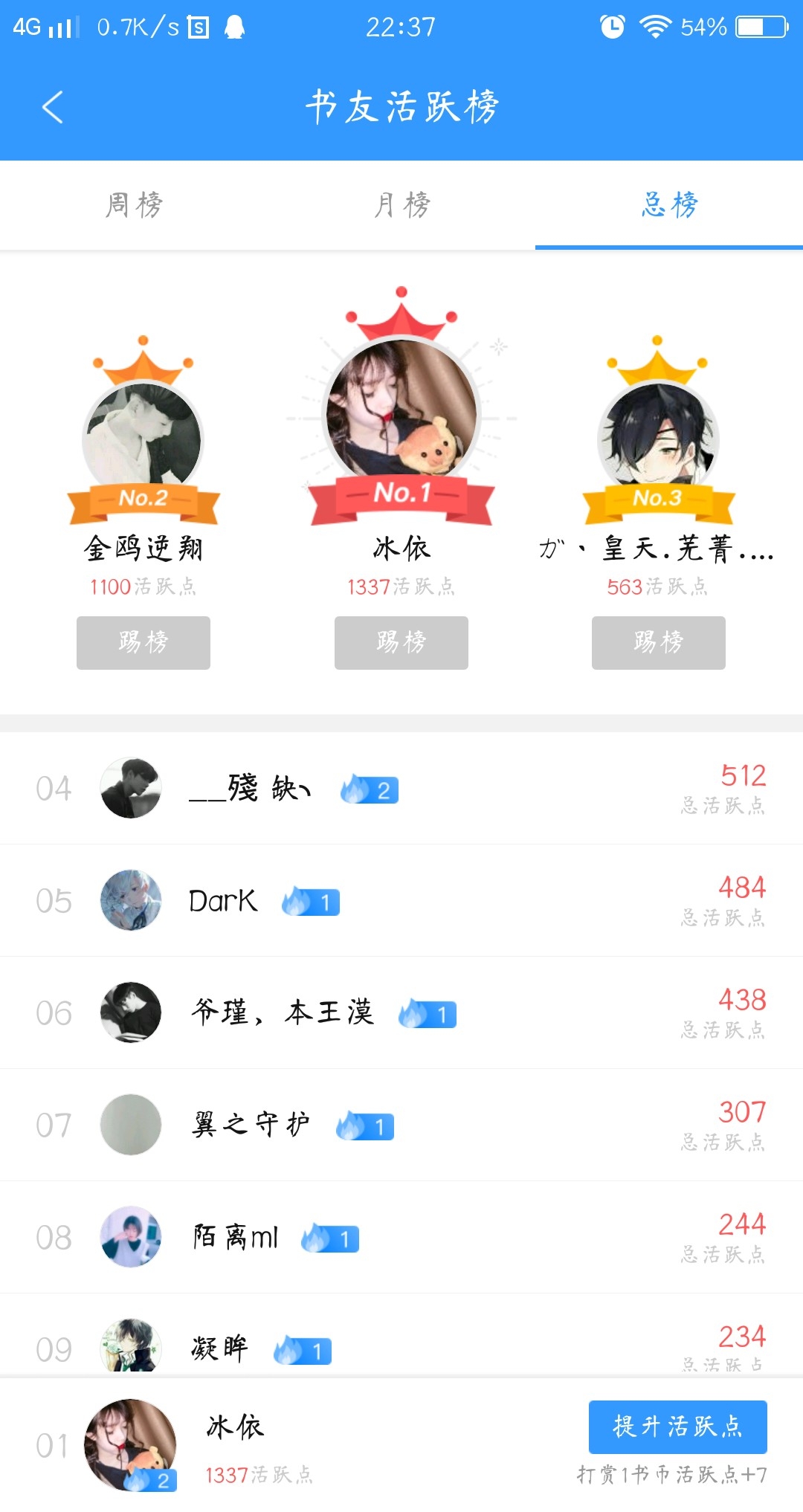Tap the 提升活跃点 button
Screen dimensions: 803x1512
tap(677, 1427)
